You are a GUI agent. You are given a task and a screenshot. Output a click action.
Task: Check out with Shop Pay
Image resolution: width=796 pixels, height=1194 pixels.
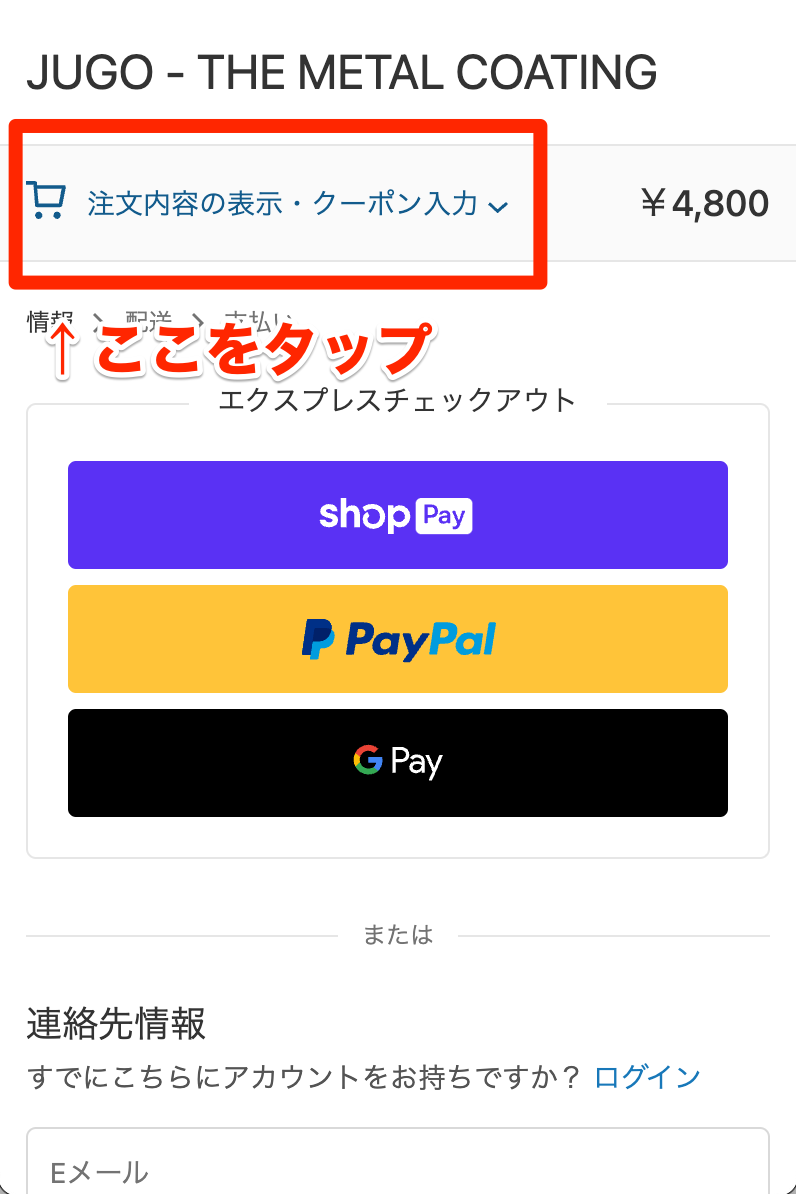point(397,515)
